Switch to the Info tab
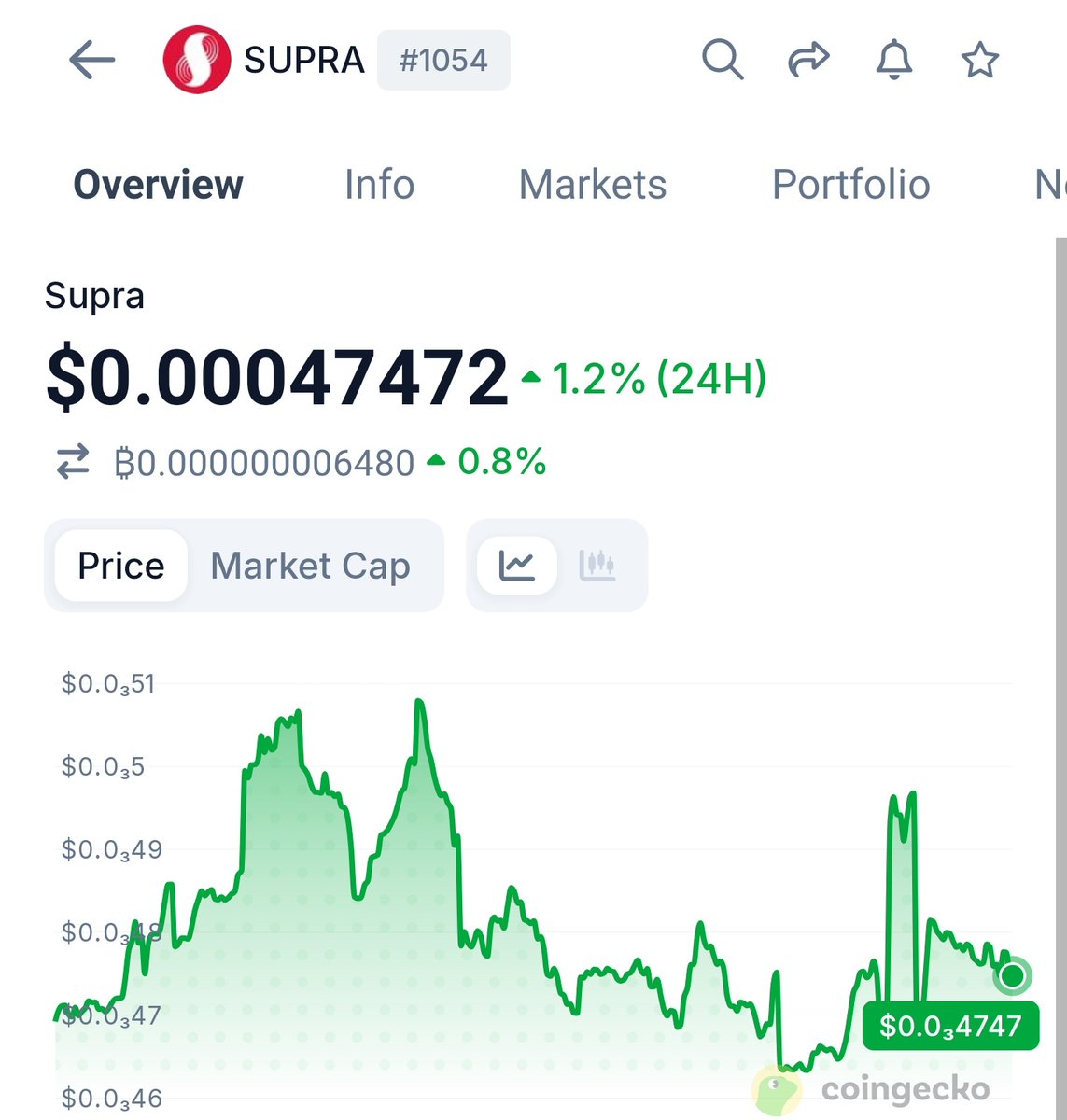 pos(379,185)
